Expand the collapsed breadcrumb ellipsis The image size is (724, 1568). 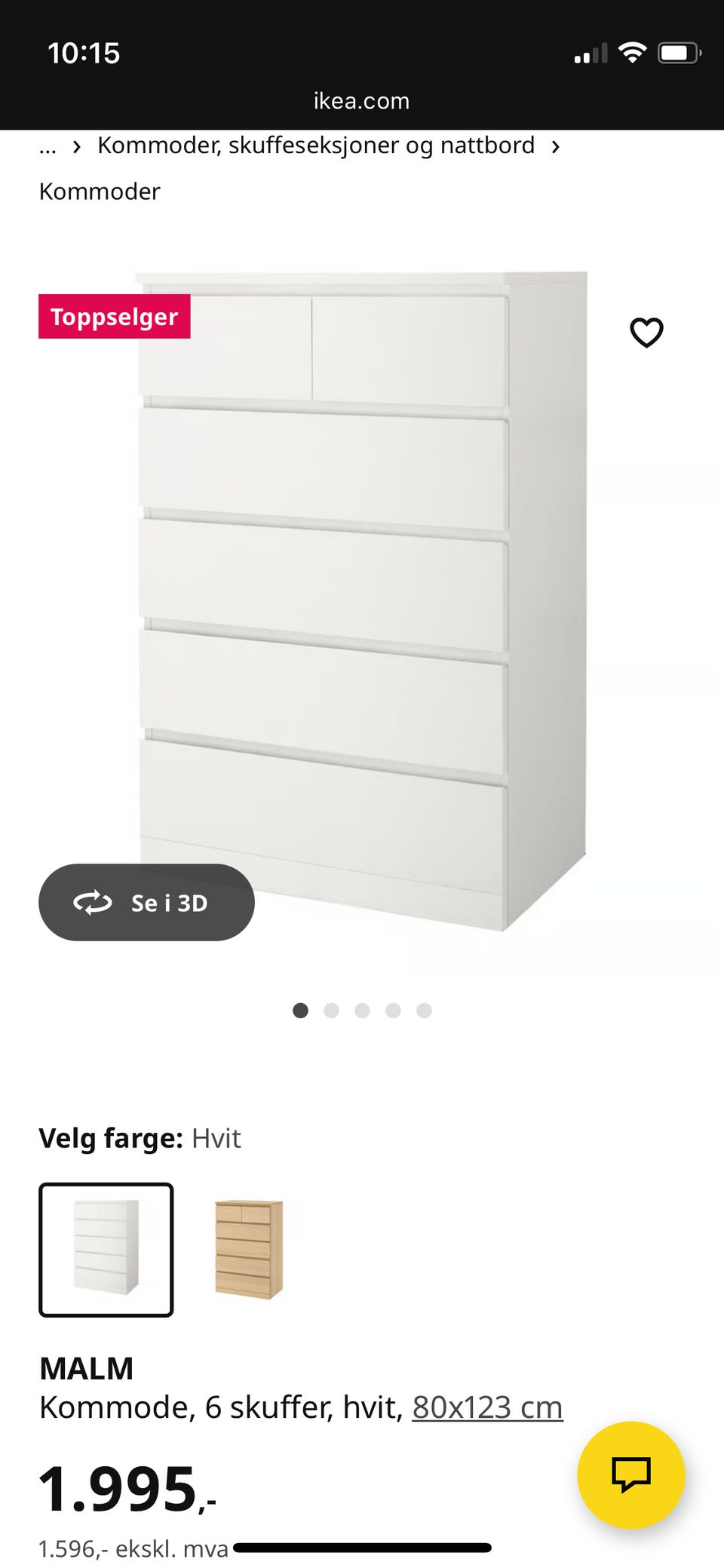click(48, 146)
